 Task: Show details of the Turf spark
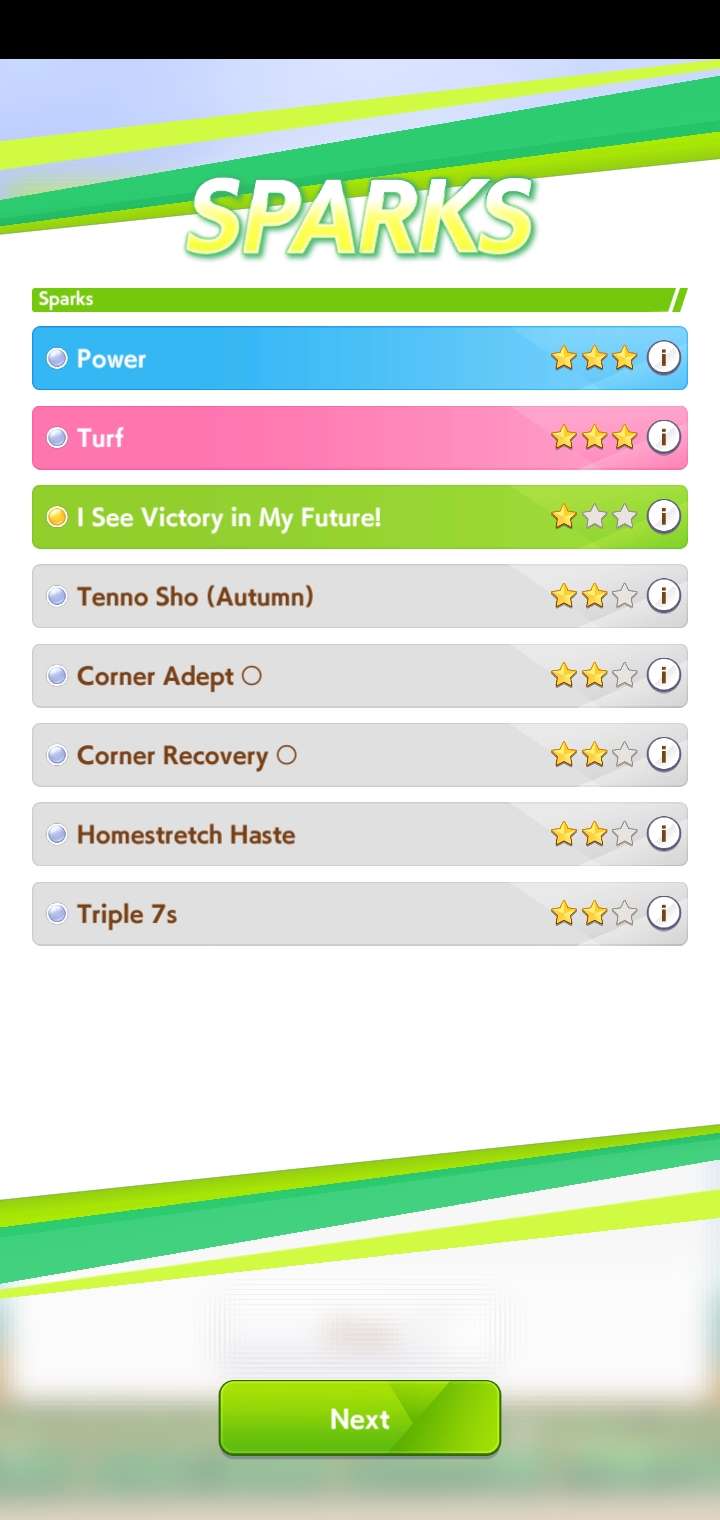pos(664,436)
